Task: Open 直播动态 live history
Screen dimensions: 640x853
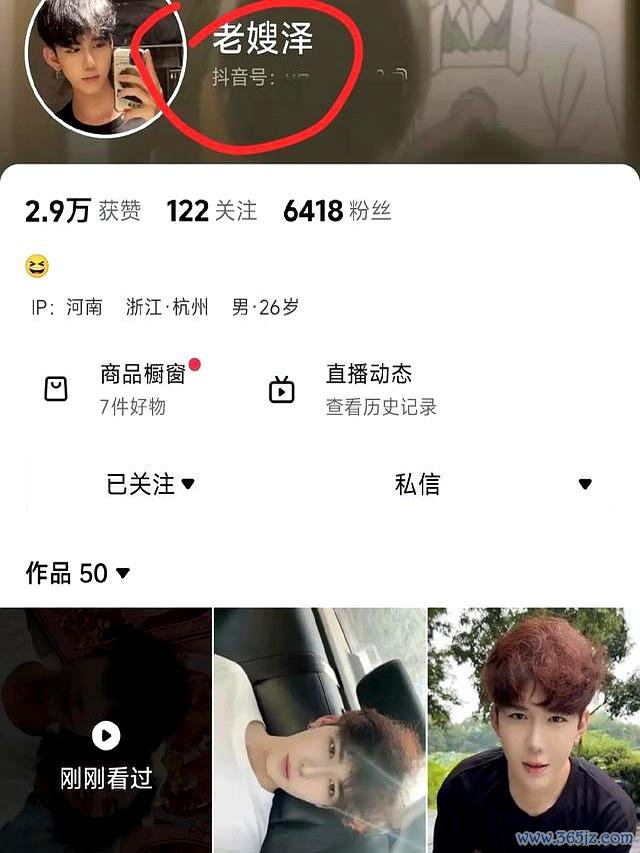Action: point(368,388)
